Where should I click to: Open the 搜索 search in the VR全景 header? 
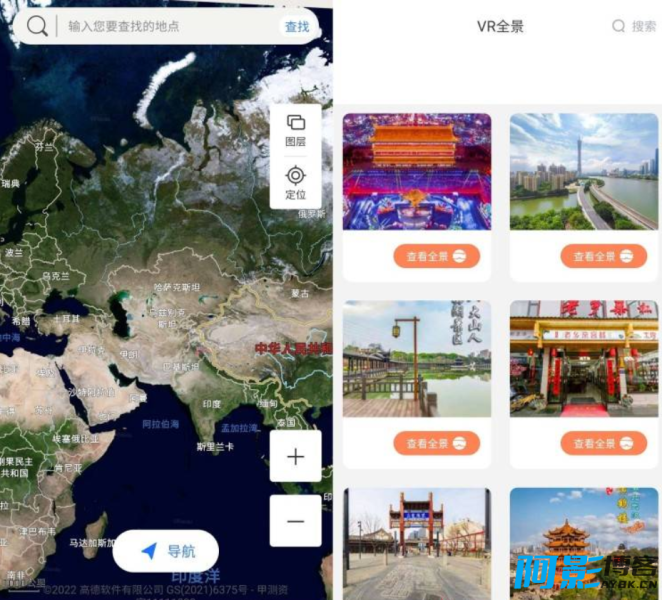633,27
